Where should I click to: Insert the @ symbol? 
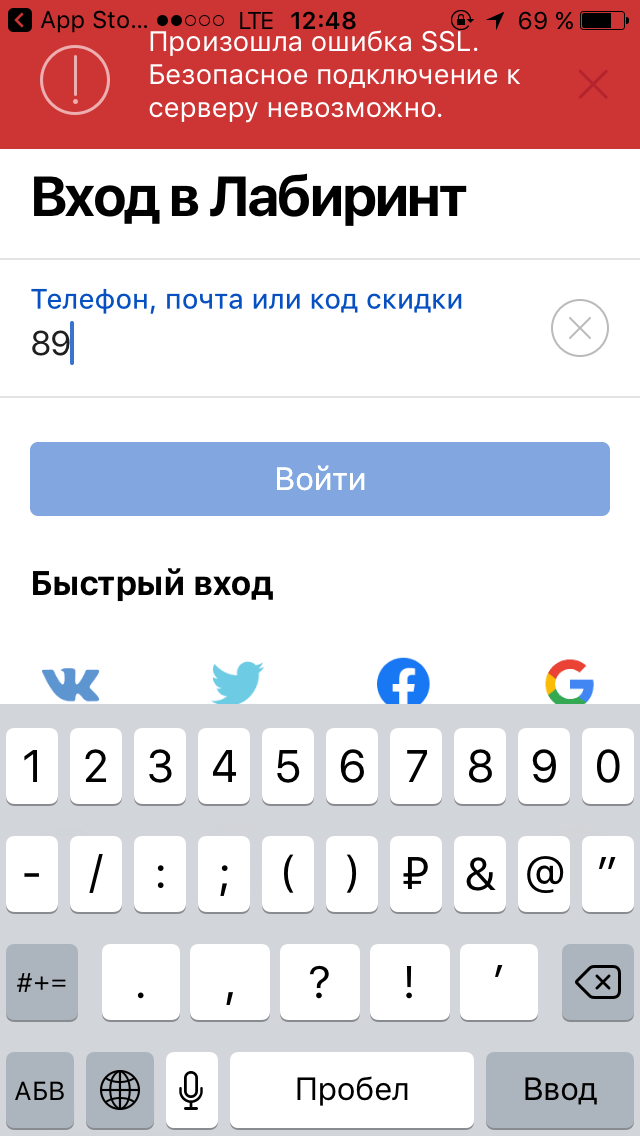pyautogui.click(x=544, y=876)
